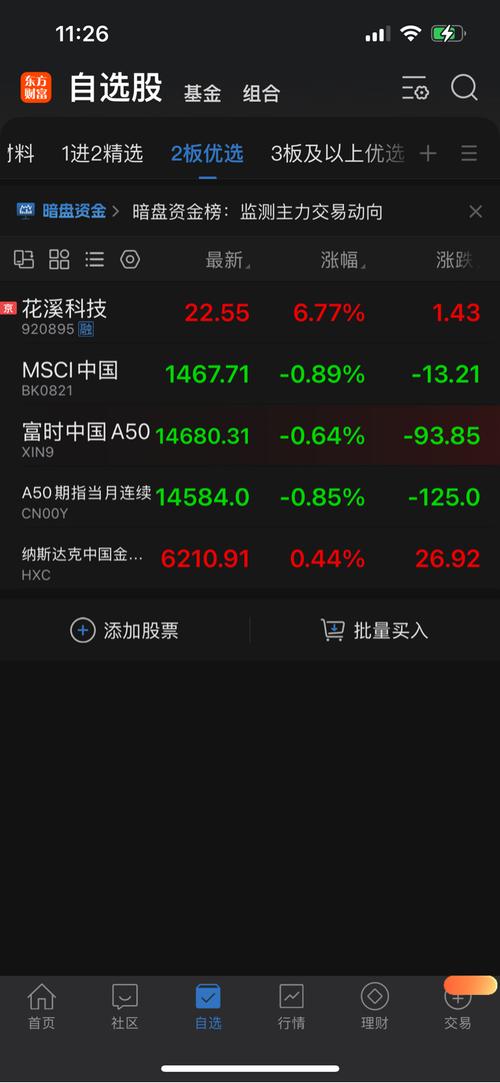Go to the 首页 bottom tab
The width and height of the screenshot is (500, 1083).
tap(41, 1006)
